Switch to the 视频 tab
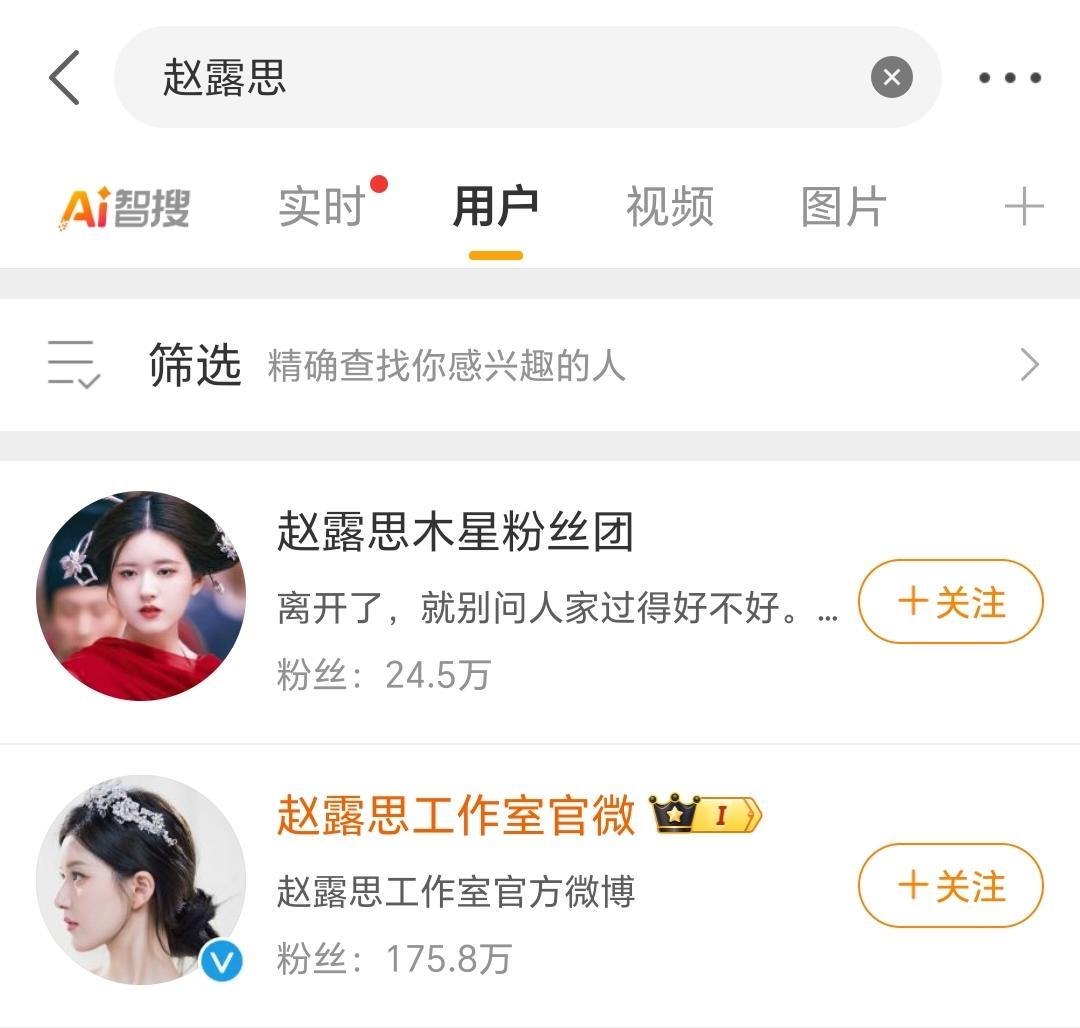 (669, 208)
